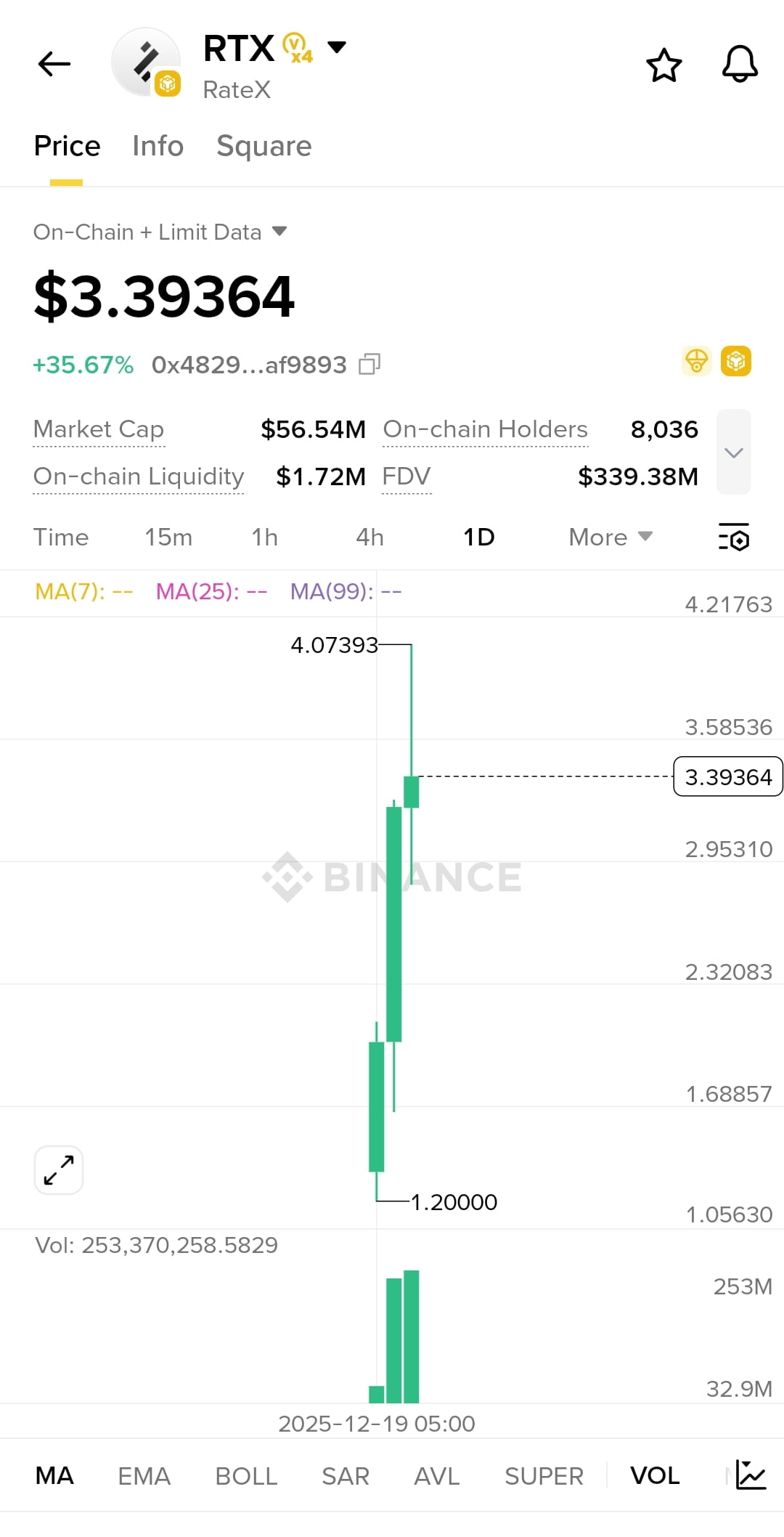
Task: Enable the BOLL indicator
Action: pos(246,1476)
